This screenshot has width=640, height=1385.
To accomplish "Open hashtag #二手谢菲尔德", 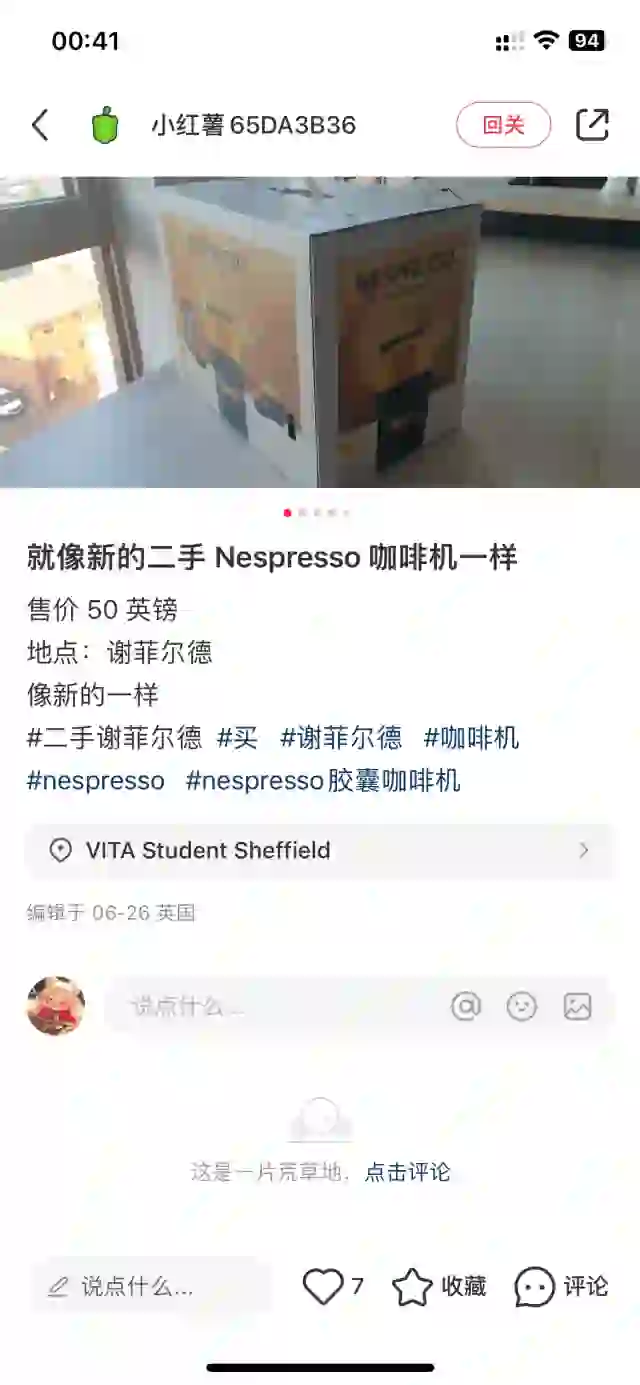I will [x=114, y=738].
